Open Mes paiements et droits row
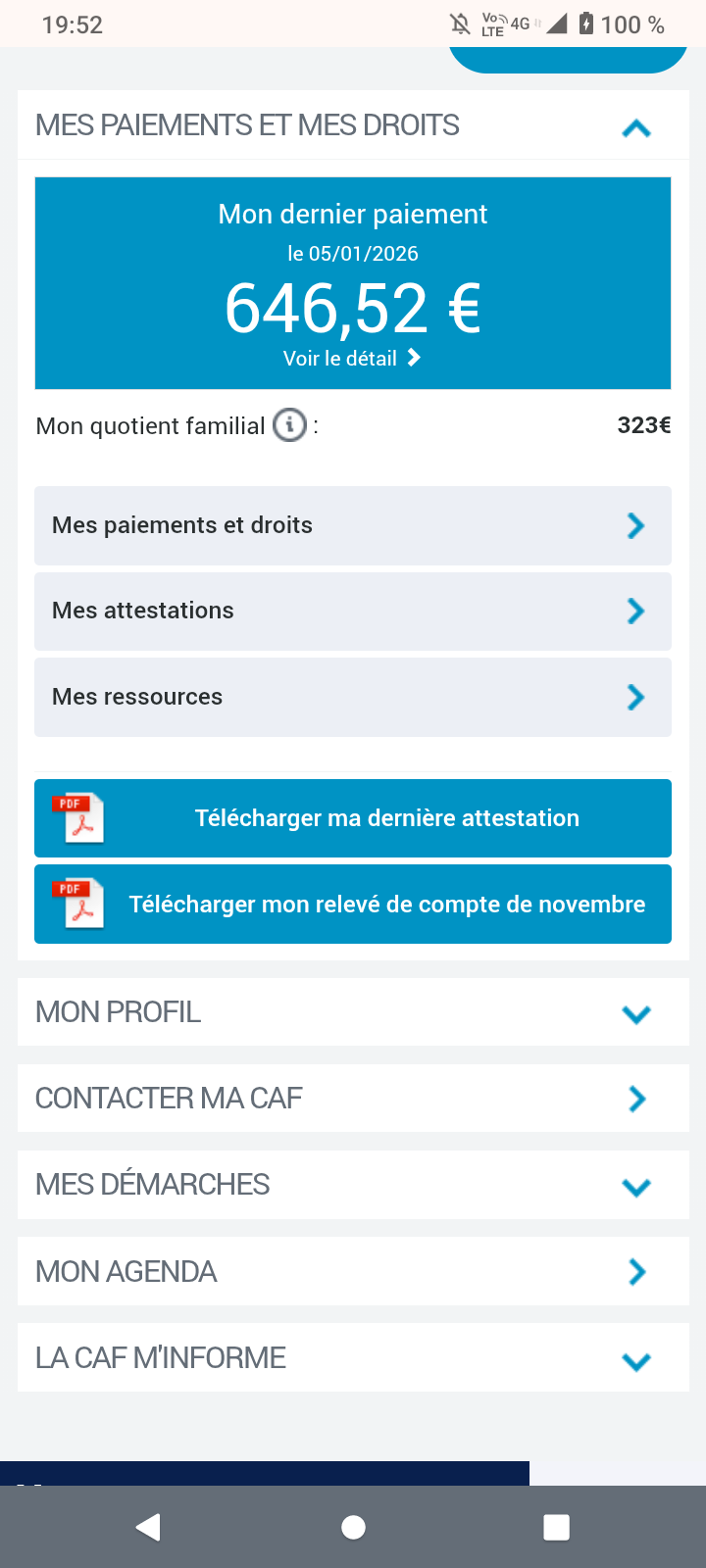The image size is (706, 1568). point(353,525)
